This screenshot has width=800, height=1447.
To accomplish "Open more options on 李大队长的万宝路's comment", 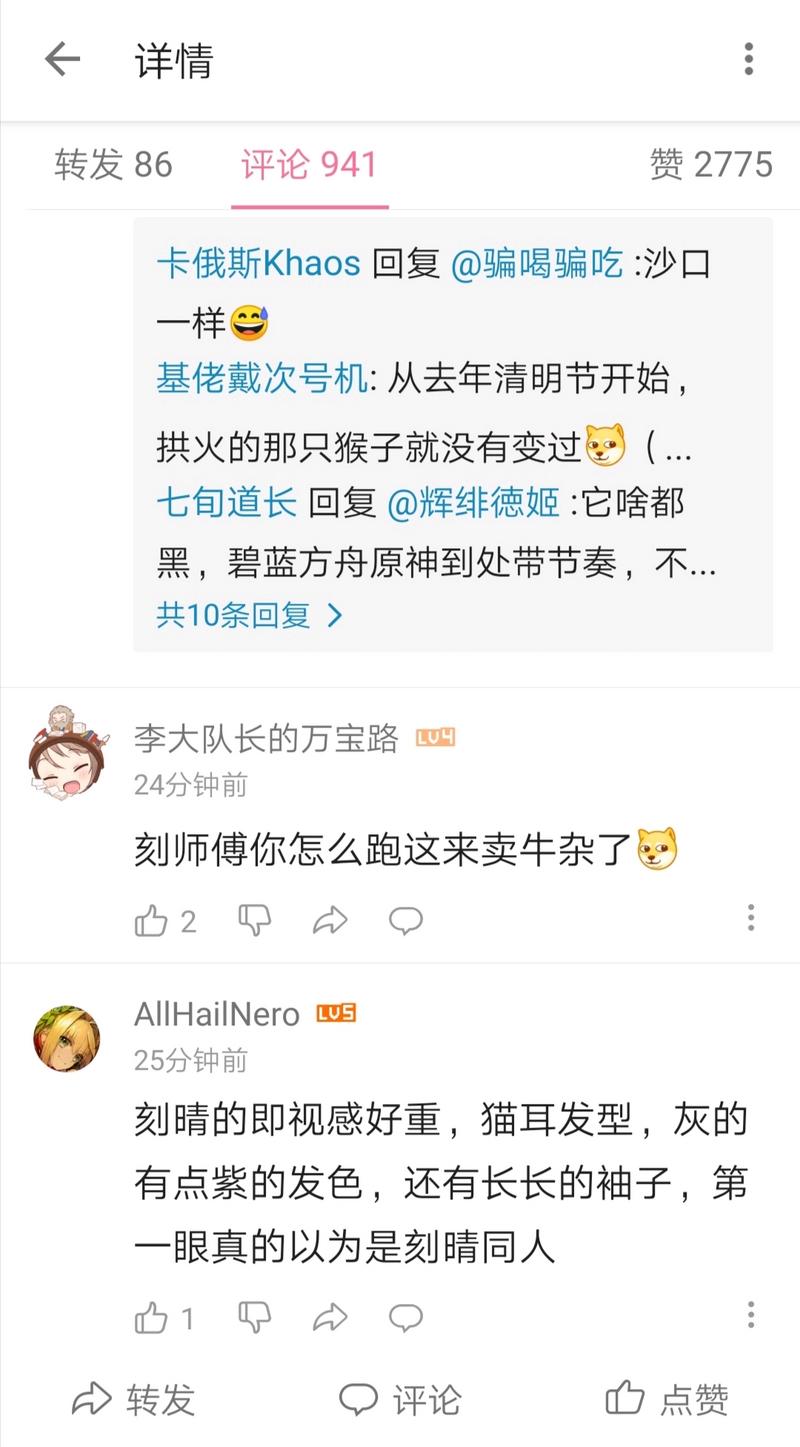I will pyautogui.click(x=750, y=917).
